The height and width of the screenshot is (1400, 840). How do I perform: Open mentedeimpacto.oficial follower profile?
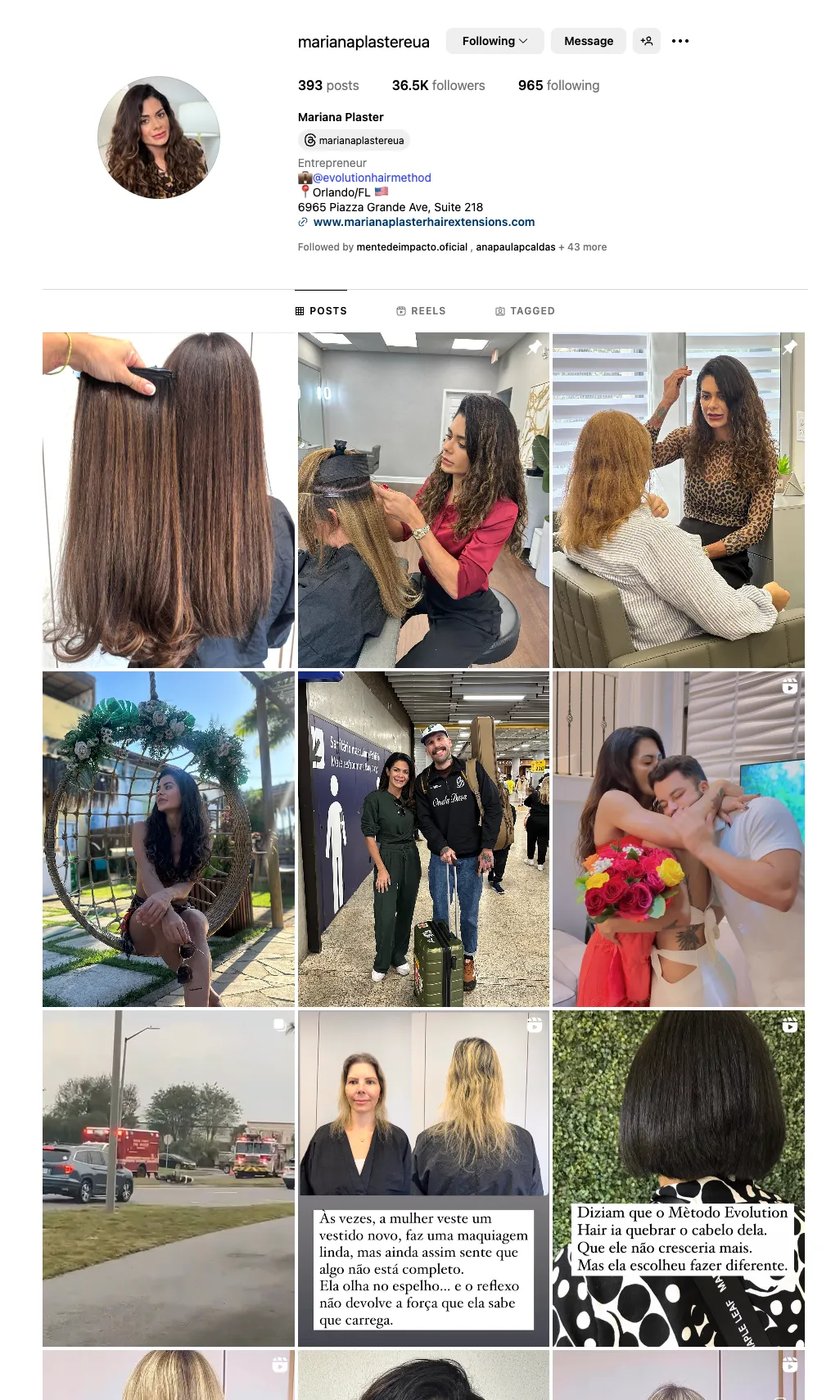[x=412, y=247]
